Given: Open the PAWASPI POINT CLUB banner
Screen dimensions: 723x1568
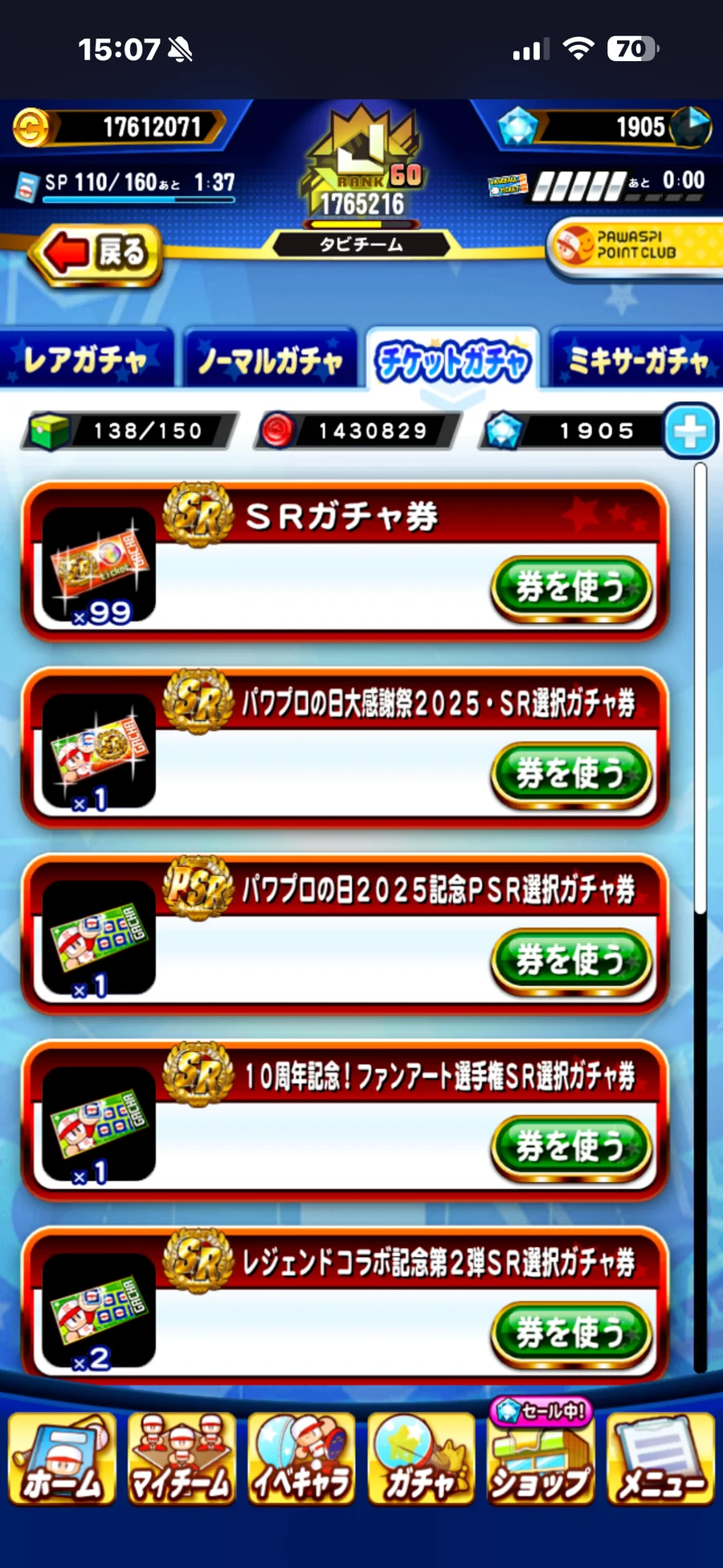Looking at the screenshot, I should click(x=635, y=246).
